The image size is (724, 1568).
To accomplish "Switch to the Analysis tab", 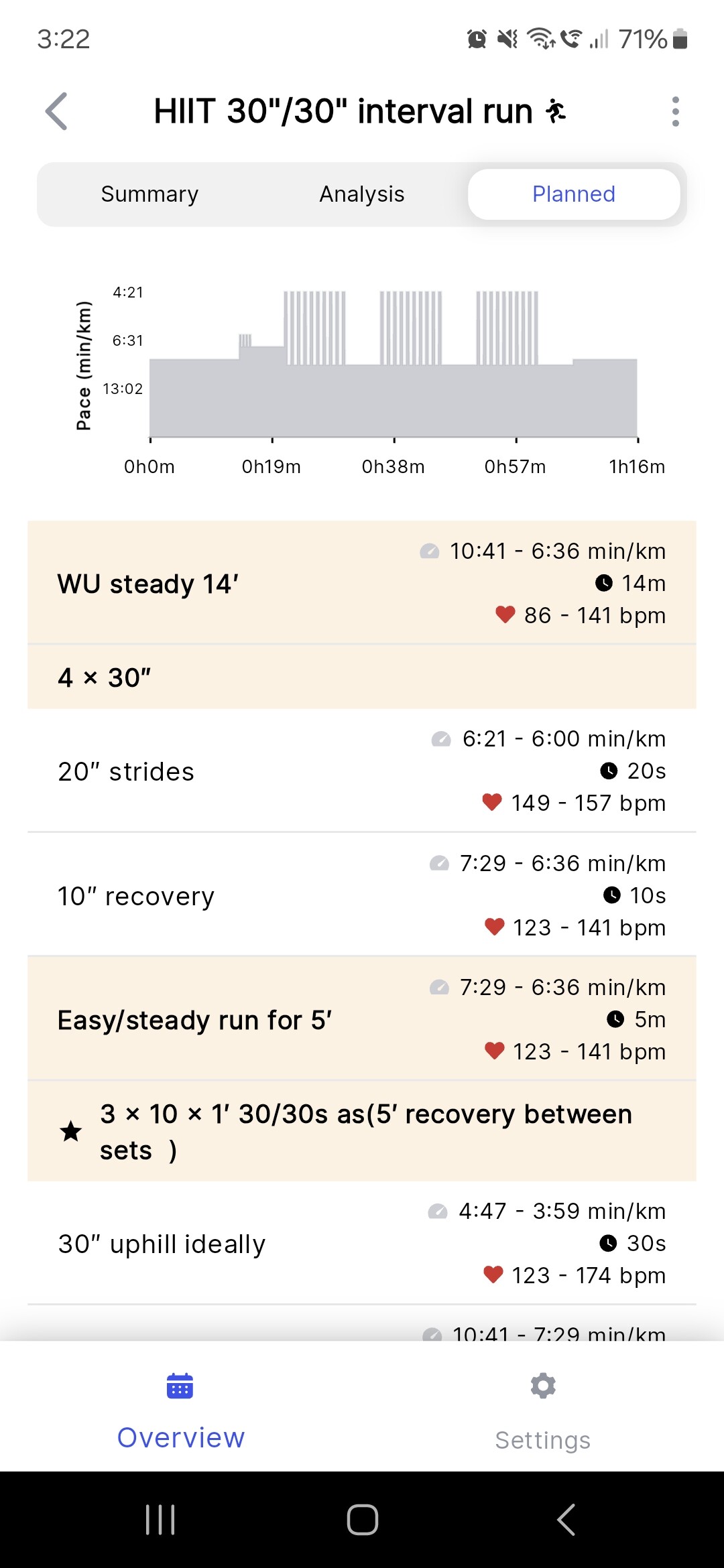I will tap(362, 194).
